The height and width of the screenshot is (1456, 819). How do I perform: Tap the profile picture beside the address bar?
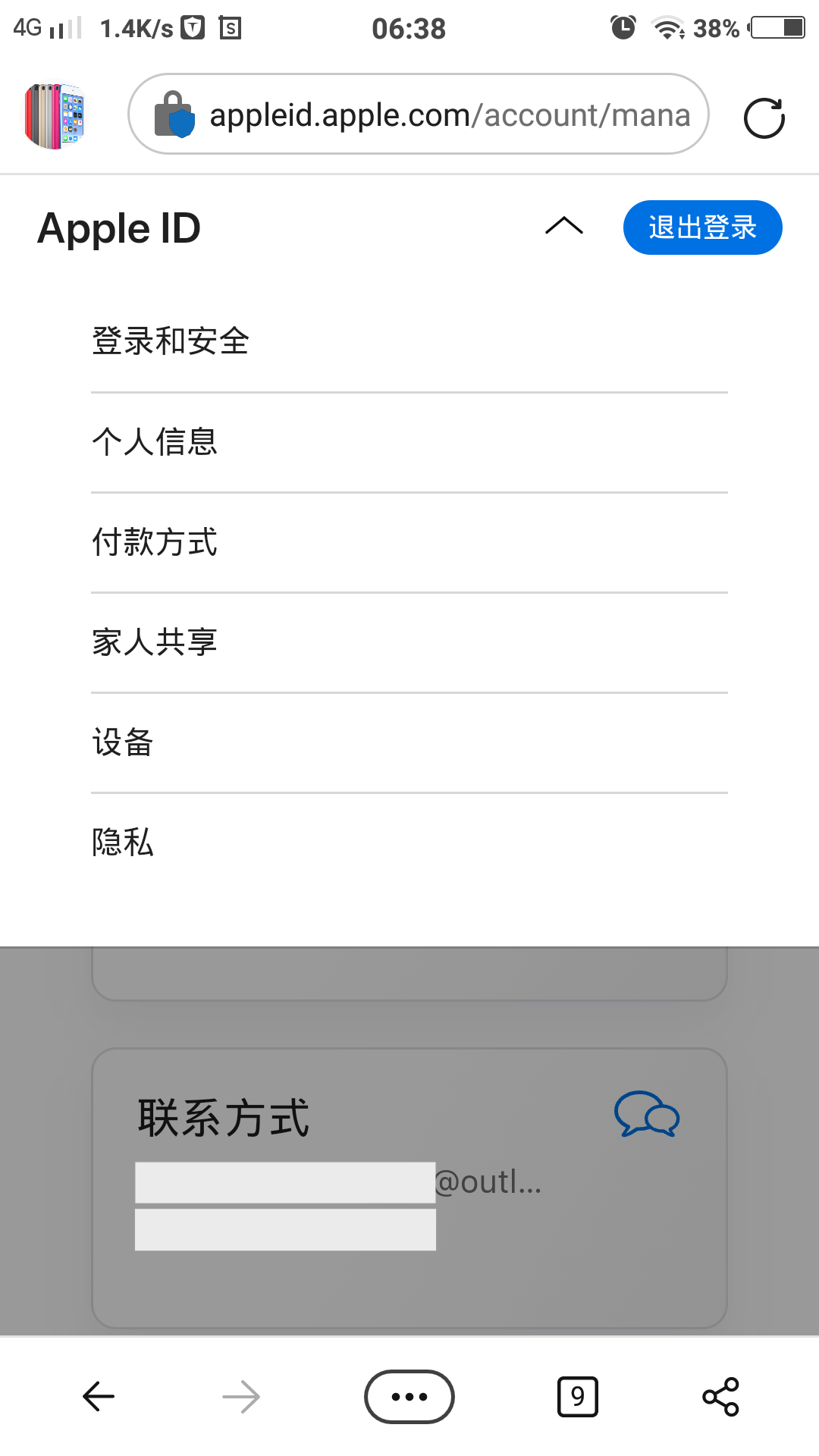point(55,116)
